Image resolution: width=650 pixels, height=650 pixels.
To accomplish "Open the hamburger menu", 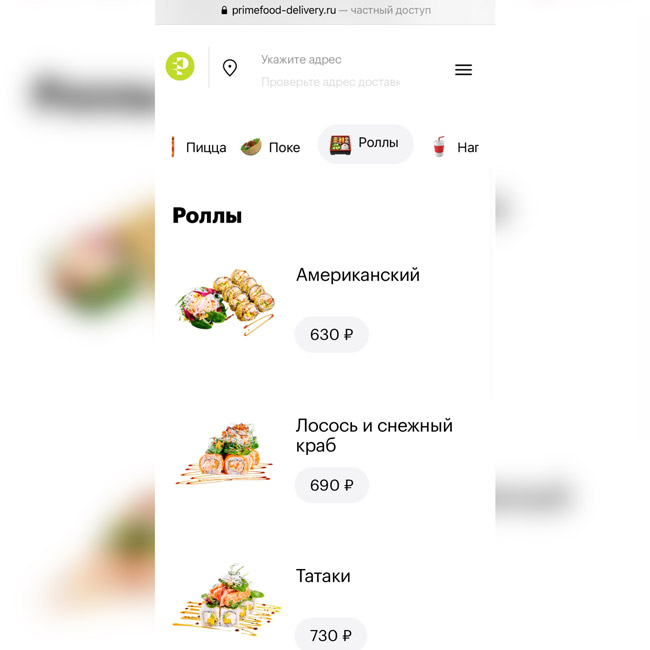I will point(463,70).
